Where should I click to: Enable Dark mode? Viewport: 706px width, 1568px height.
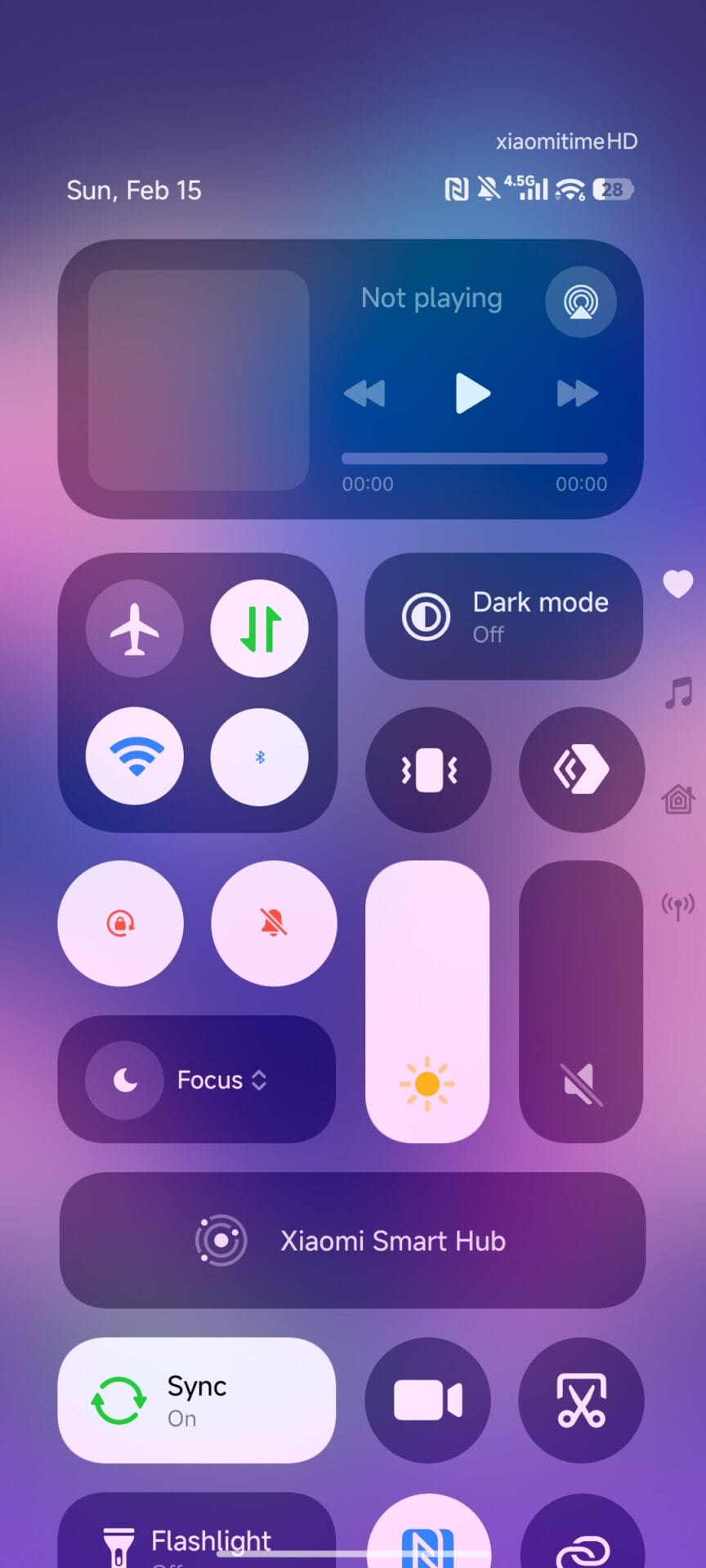coord(503,617)
